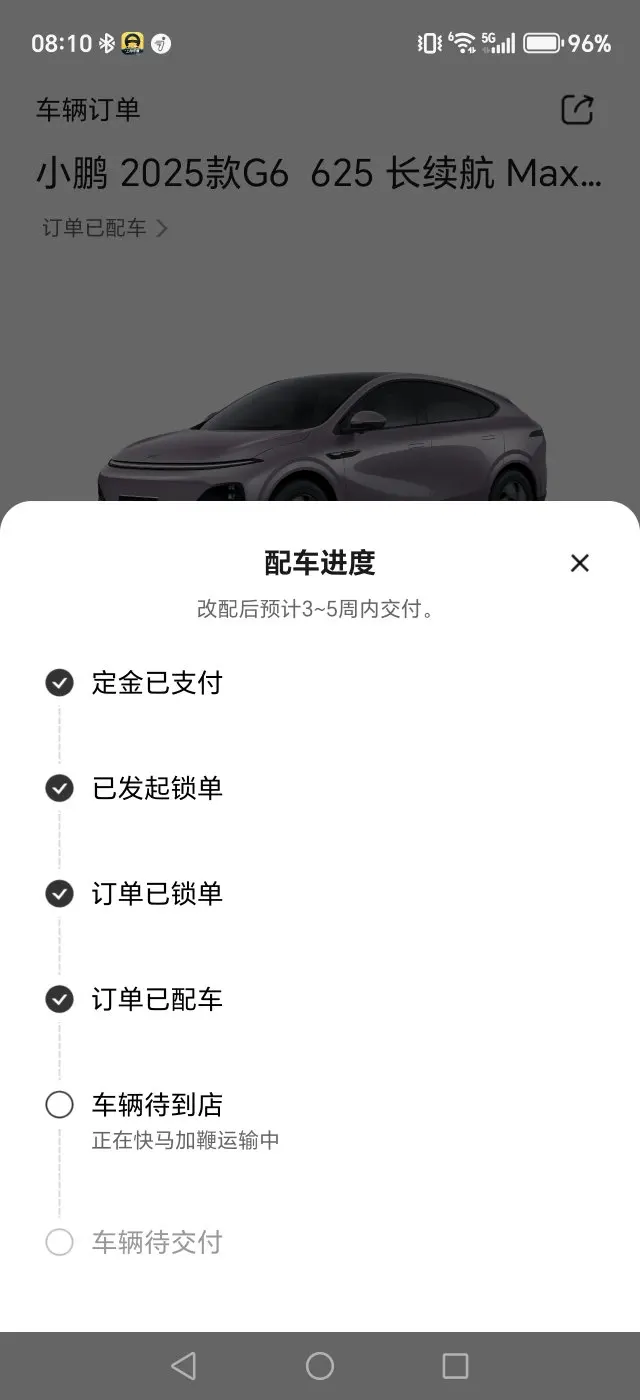Screen dimensions: 640x1400
Task: Go back with the system back button
Action: 183,1366
